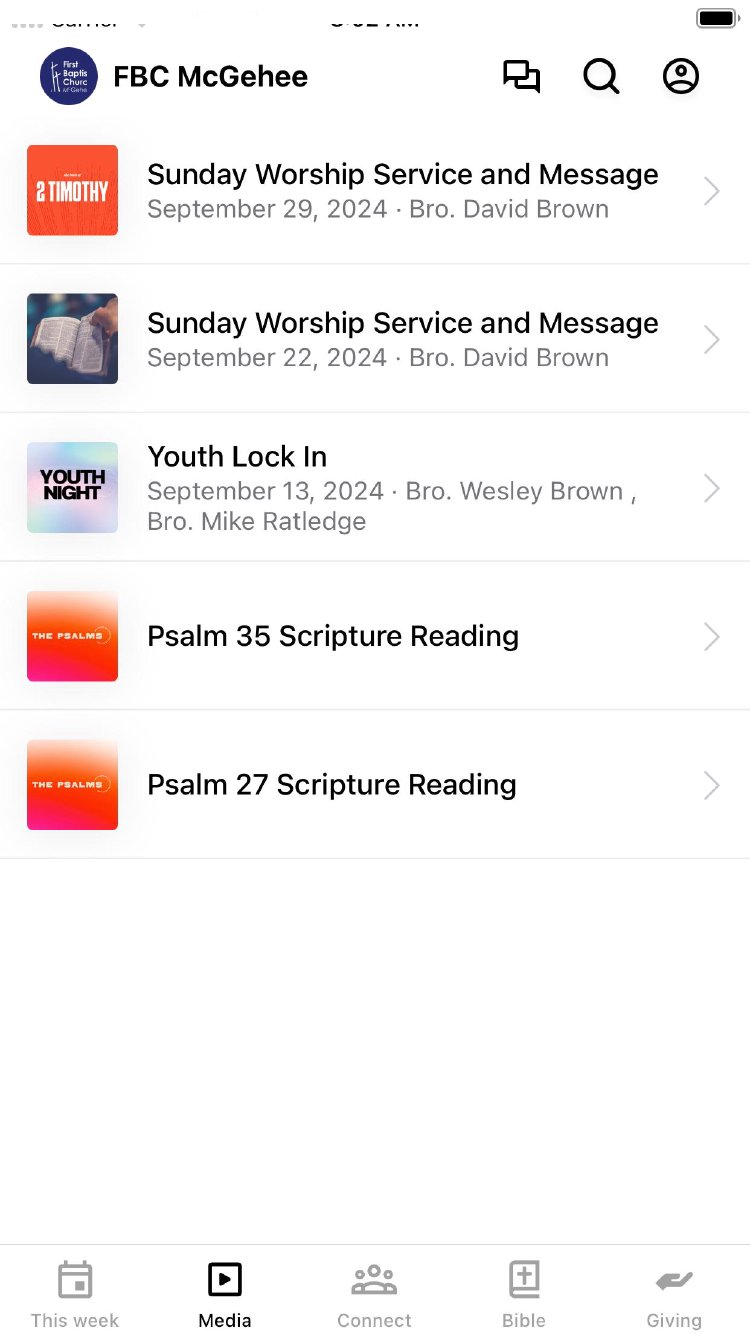Open the user profile icon
Viewport: 750px width, 1334px height.
pos(681,77)
